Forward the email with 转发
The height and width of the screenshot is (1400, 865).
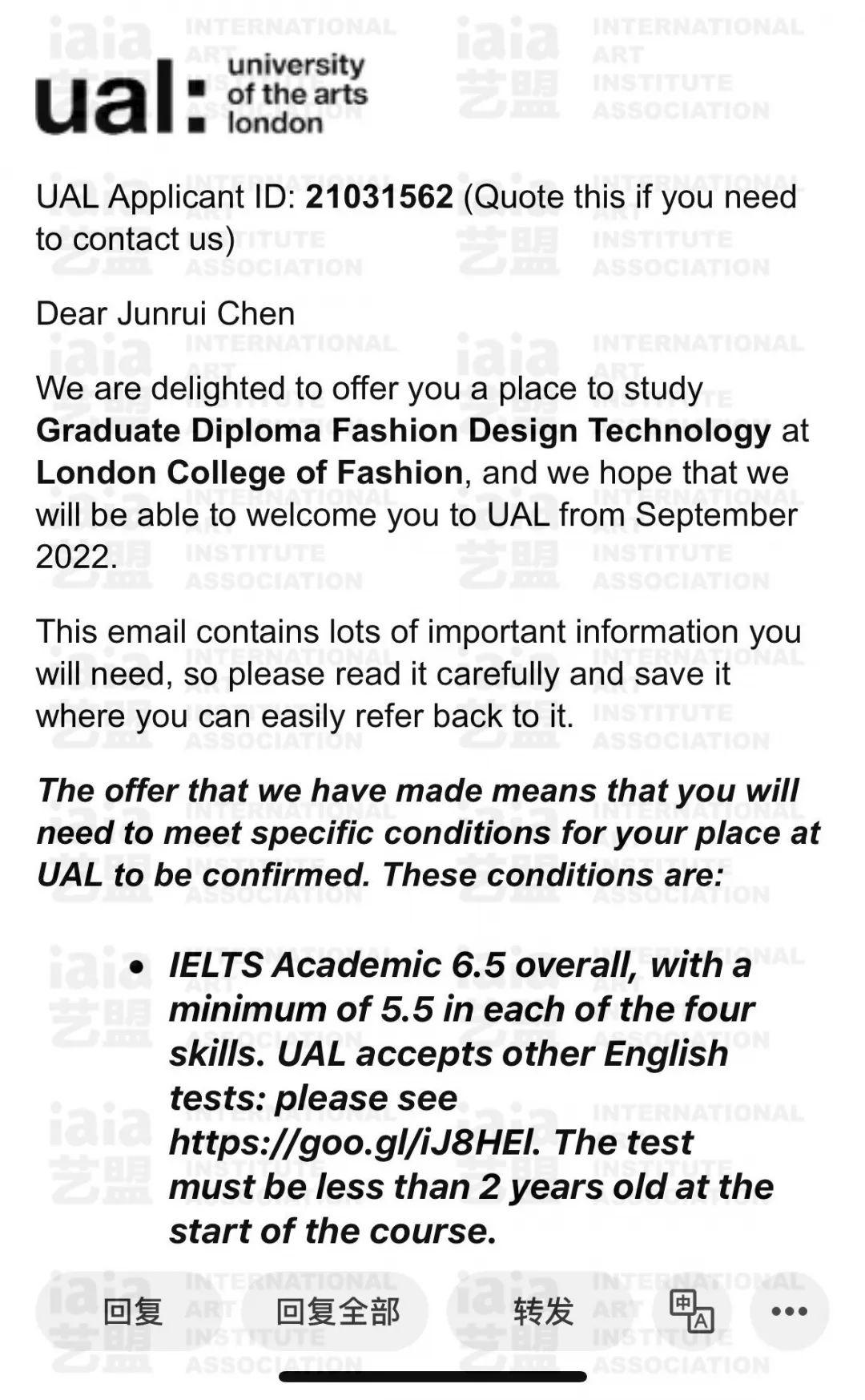(x=543, y=1312)
